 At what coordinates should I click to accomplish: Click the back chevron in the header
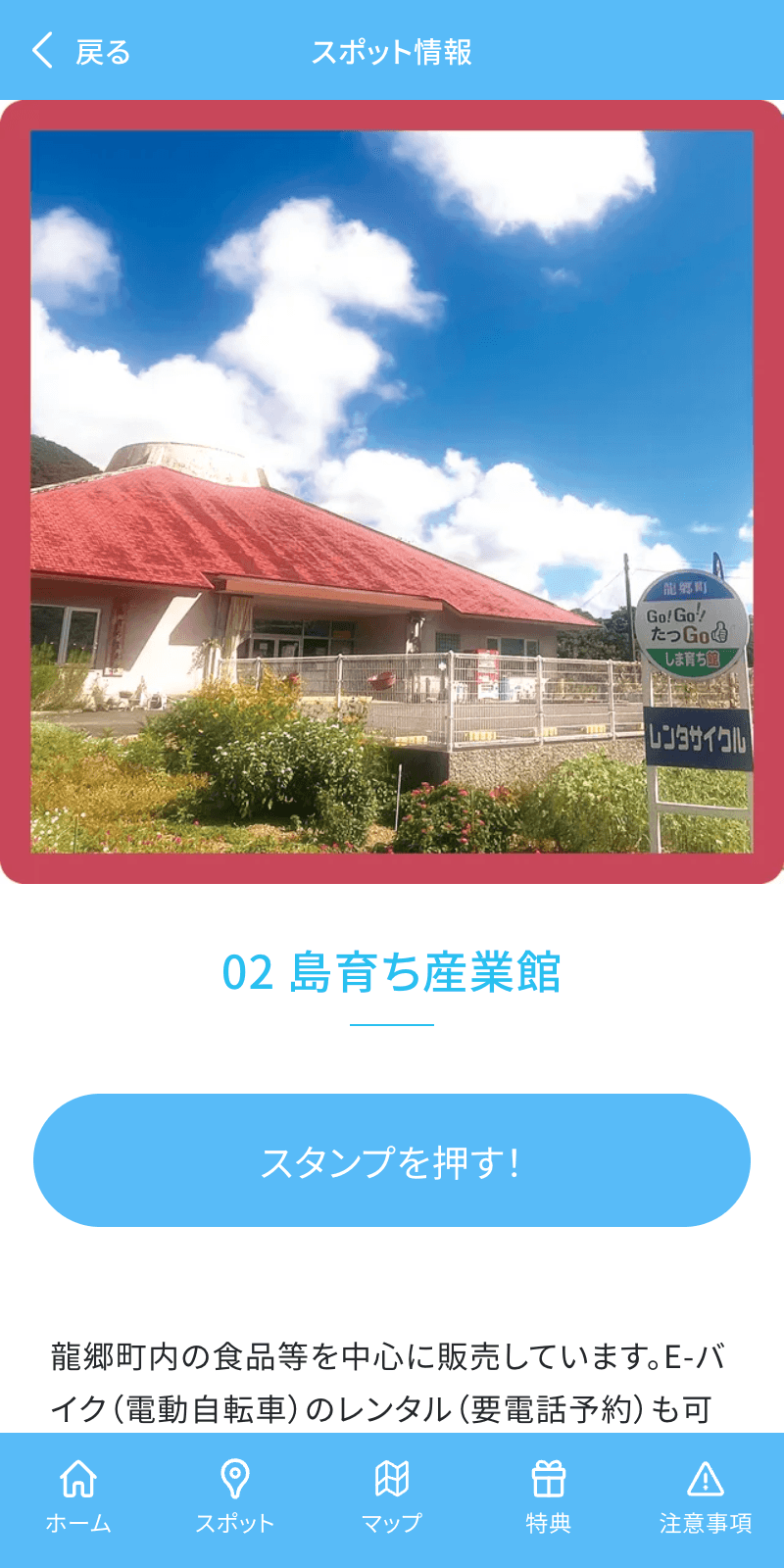click(41, 49)
